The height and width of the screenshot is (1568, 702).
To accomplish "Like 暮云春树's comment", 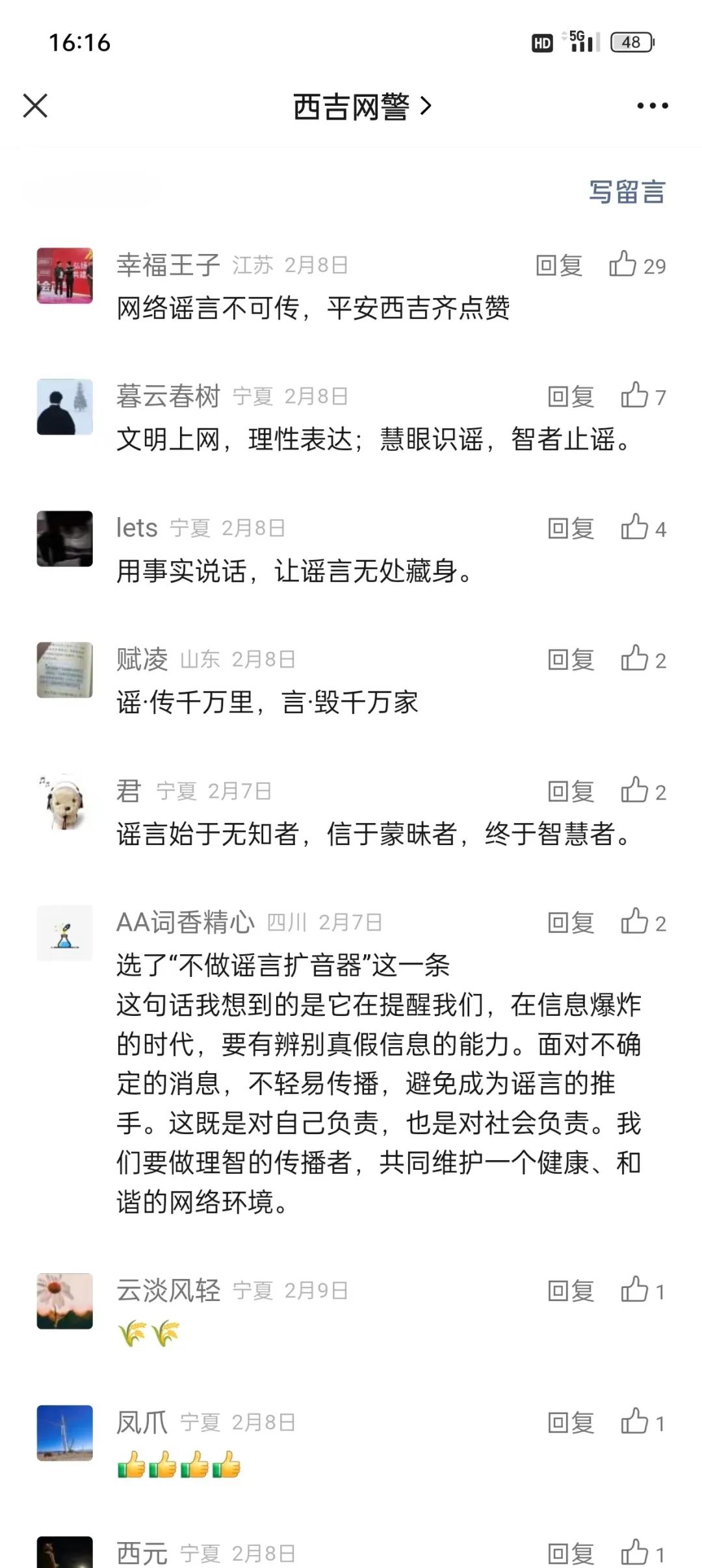I will (634, 396).
